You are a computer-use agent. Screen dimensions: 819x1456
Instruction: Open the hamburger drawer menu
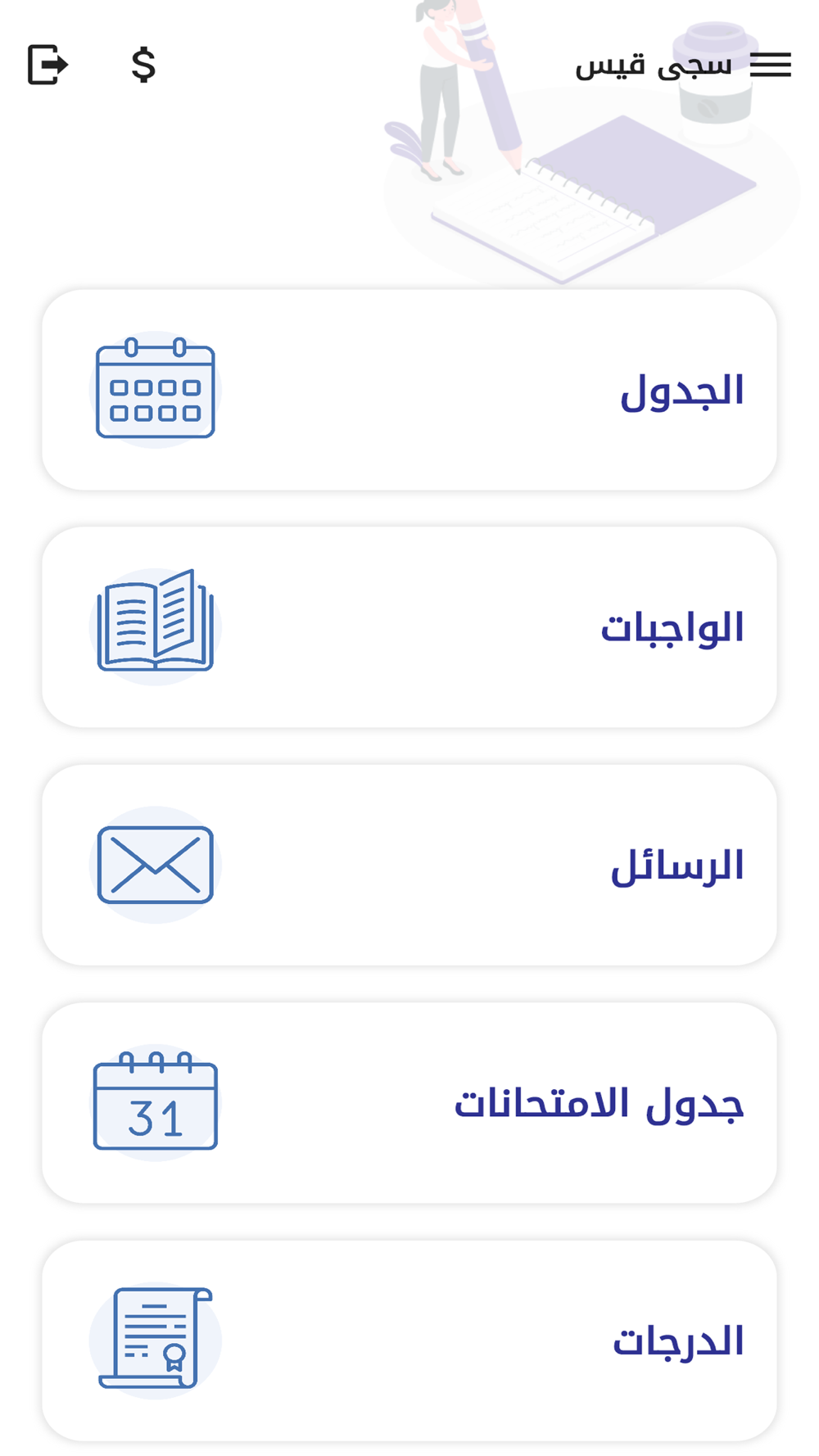(770, 65)
